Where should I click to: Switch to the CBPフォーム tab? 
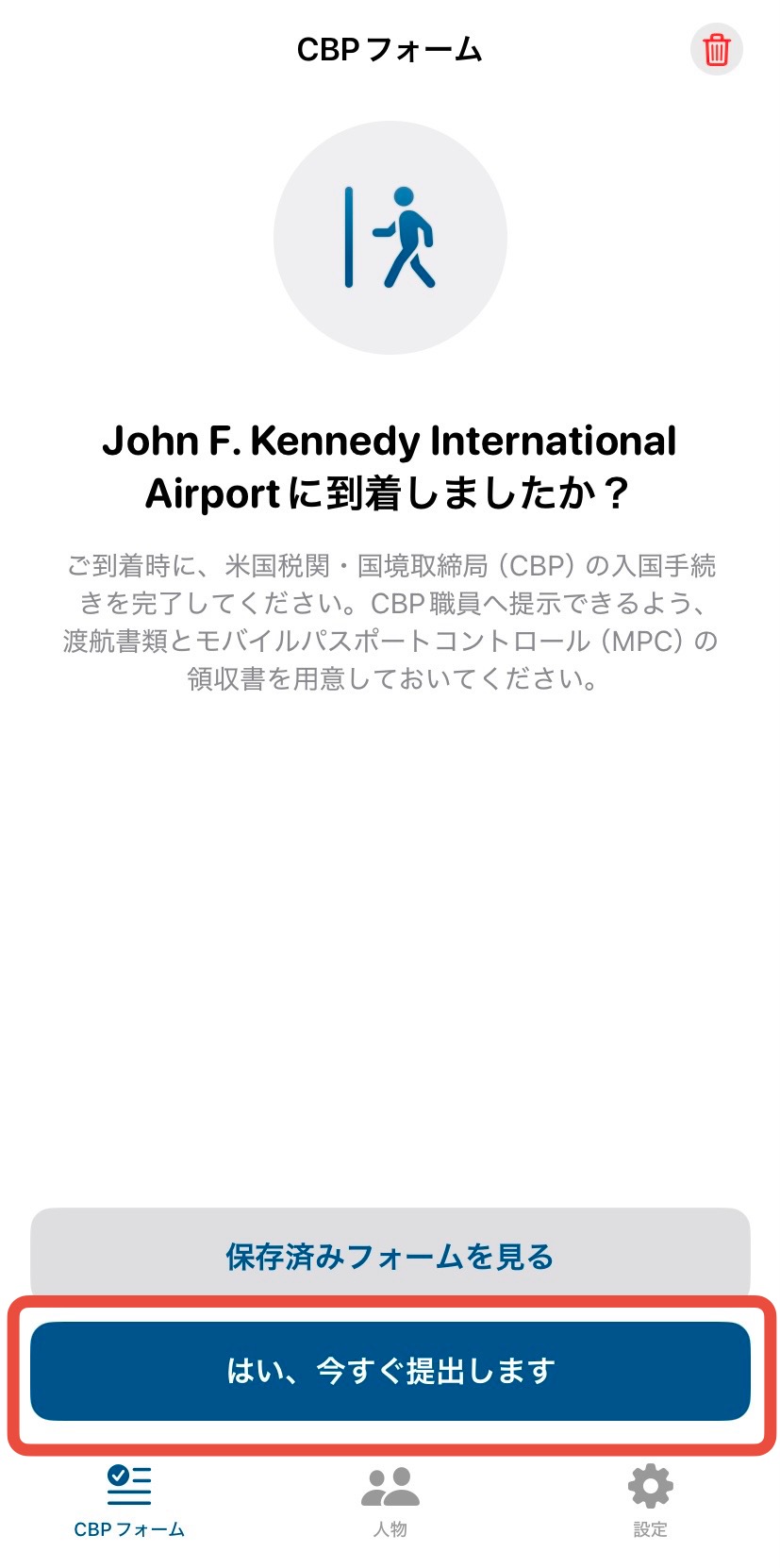129,1501
